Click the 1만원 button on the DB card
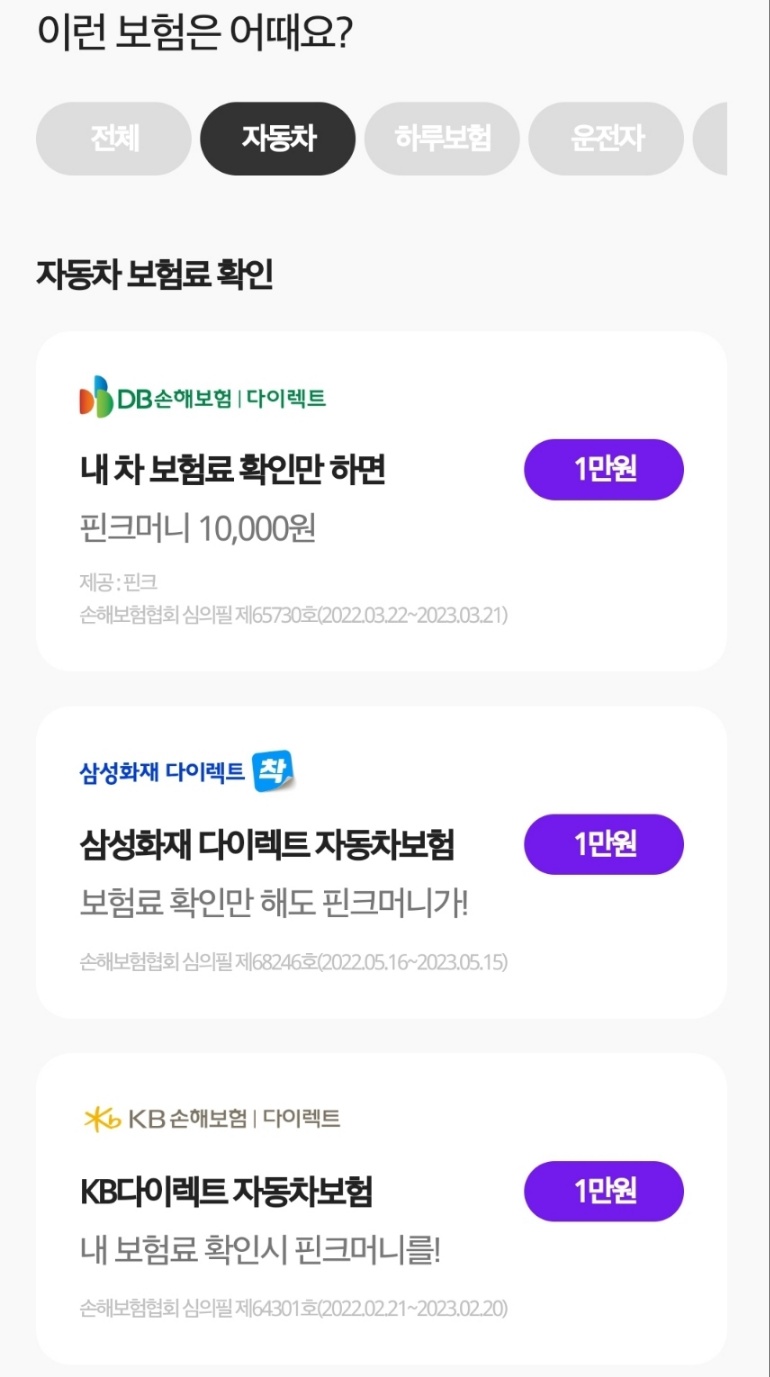Viewport: 770px width, 1377px height. (603, 469)
